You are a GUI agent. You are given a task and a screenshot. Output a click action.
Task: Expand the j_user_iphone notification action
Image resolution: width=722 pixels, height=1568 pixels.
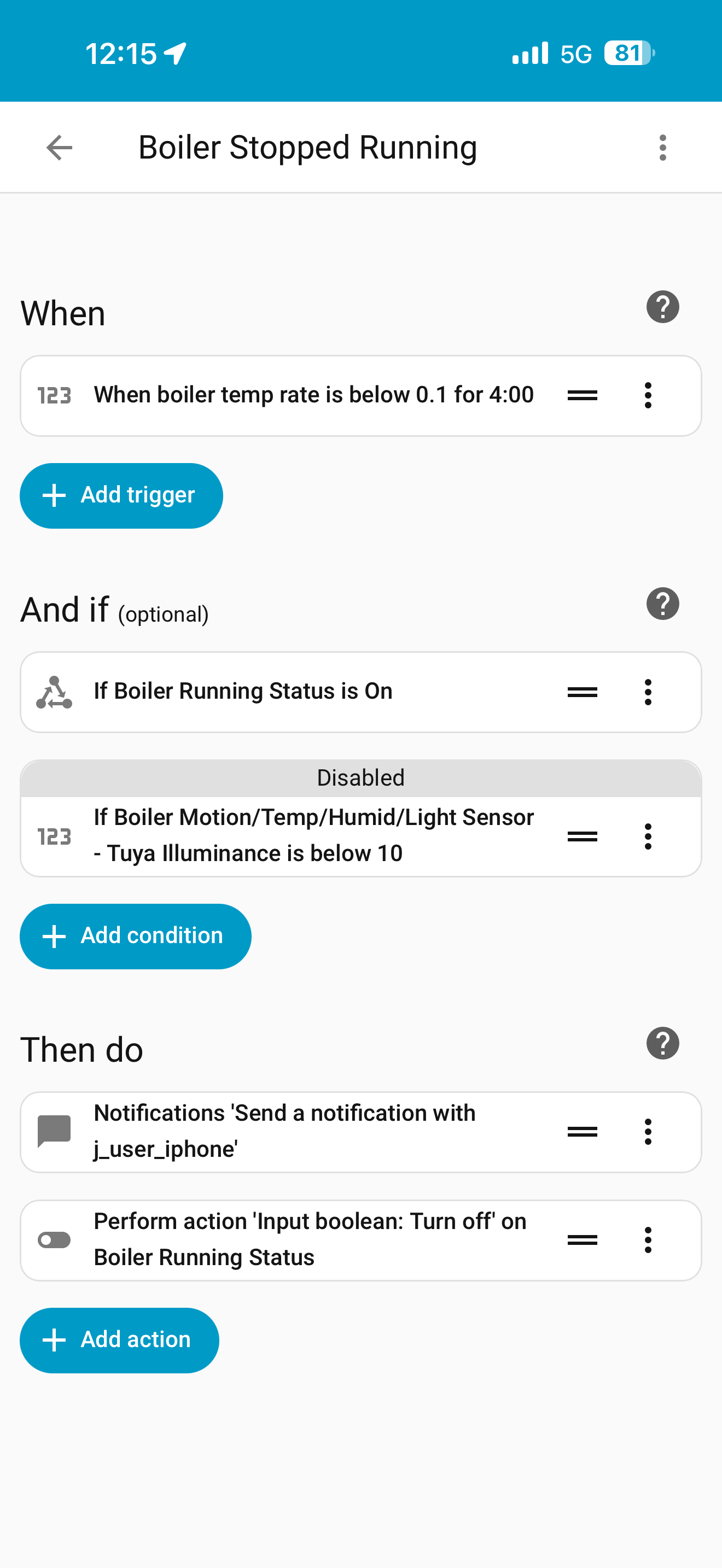pos(284,1131)
